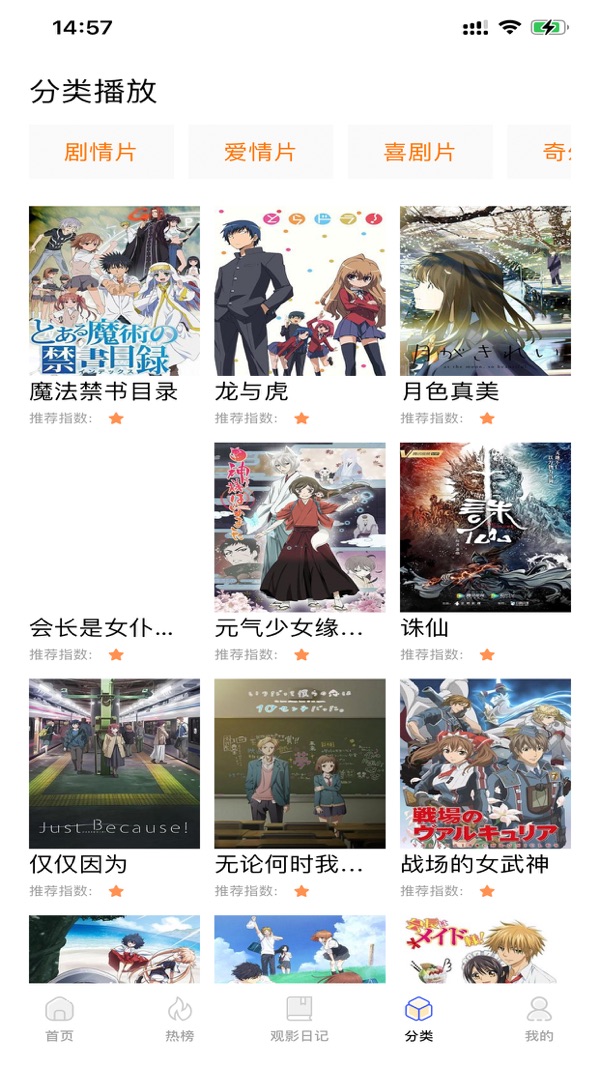Choose the 喜剧片 category chip
Screen dimensions: 600x1067
pyautogui.click(x=419, y=152)
